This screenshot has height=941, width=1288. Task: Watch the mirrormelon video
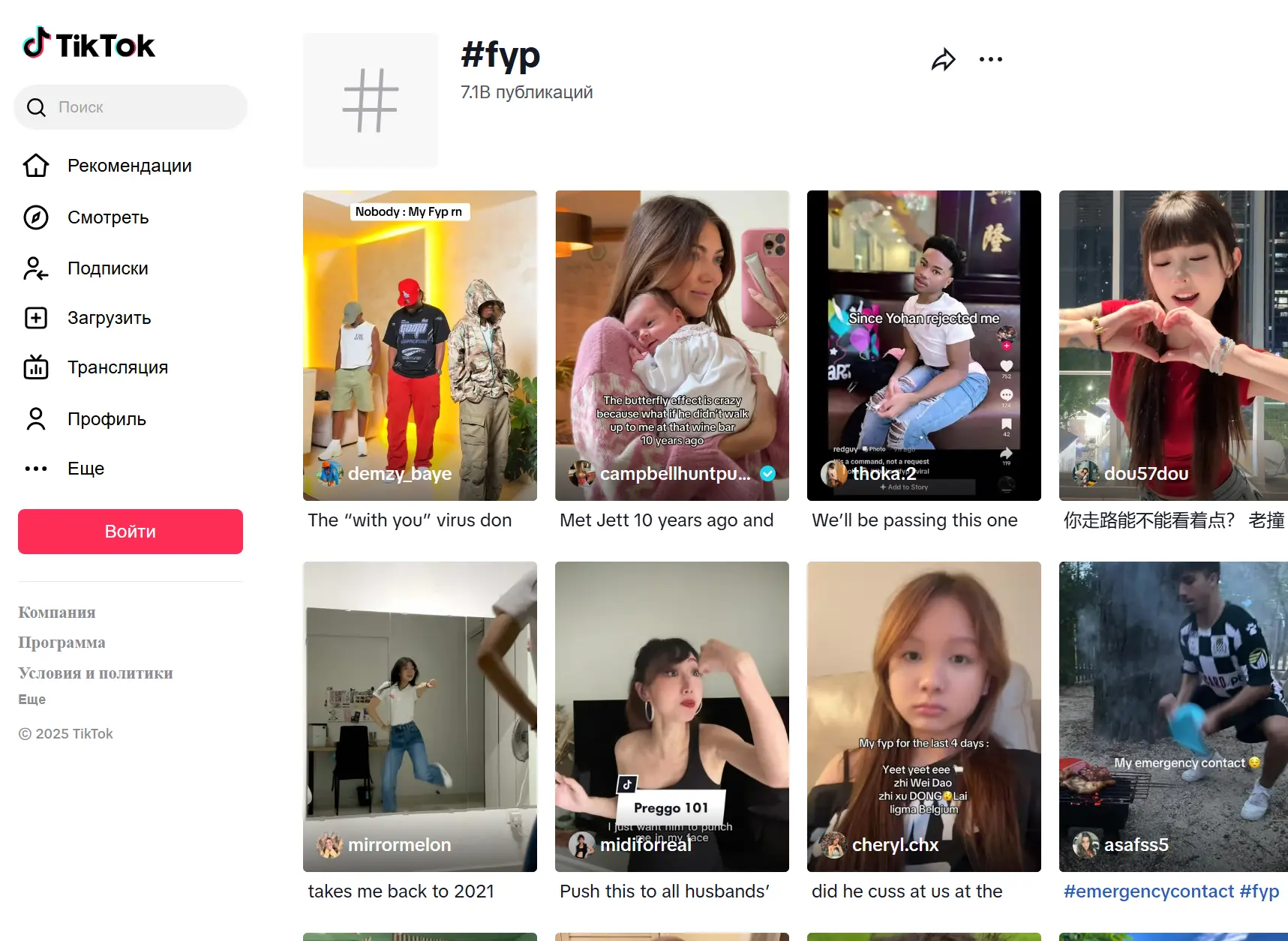click(420, 716)
